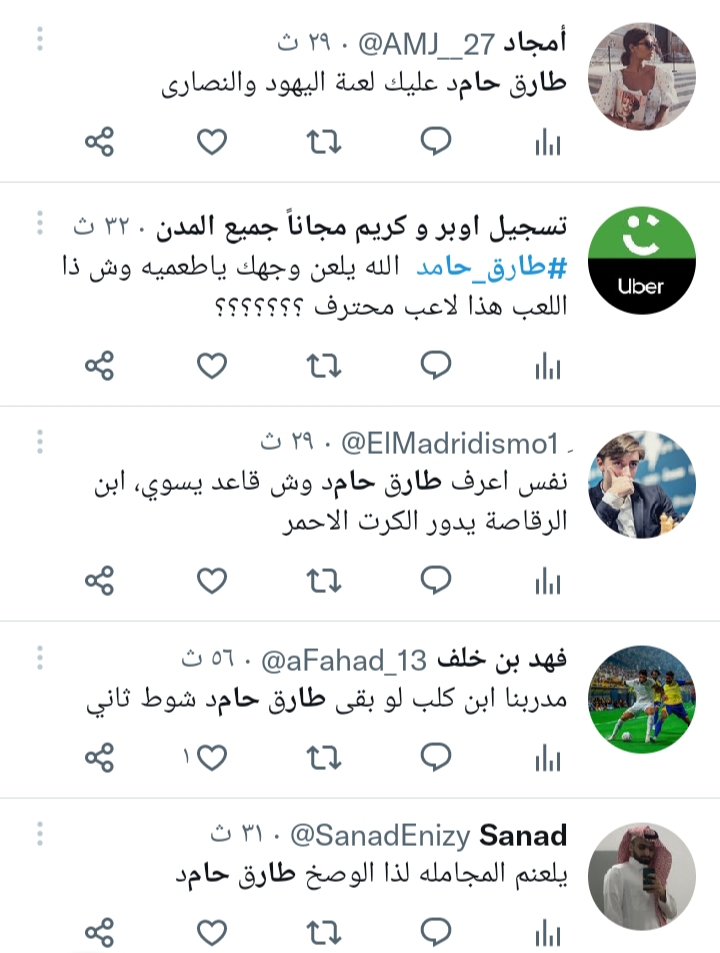Image resolution: width=720 pixels, height=953 pixels.
Task: Open the overflow menu on @AMJ__27's tweet
Action: pyautogui.click(x=40, y=40)
